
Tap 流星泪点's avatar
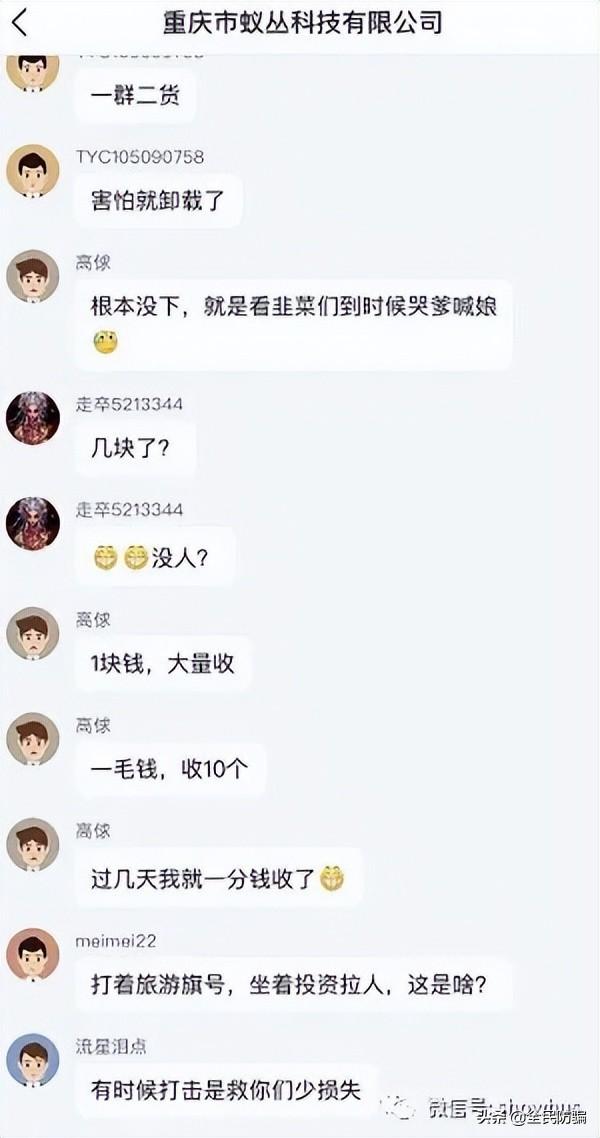pos(33,1060)
